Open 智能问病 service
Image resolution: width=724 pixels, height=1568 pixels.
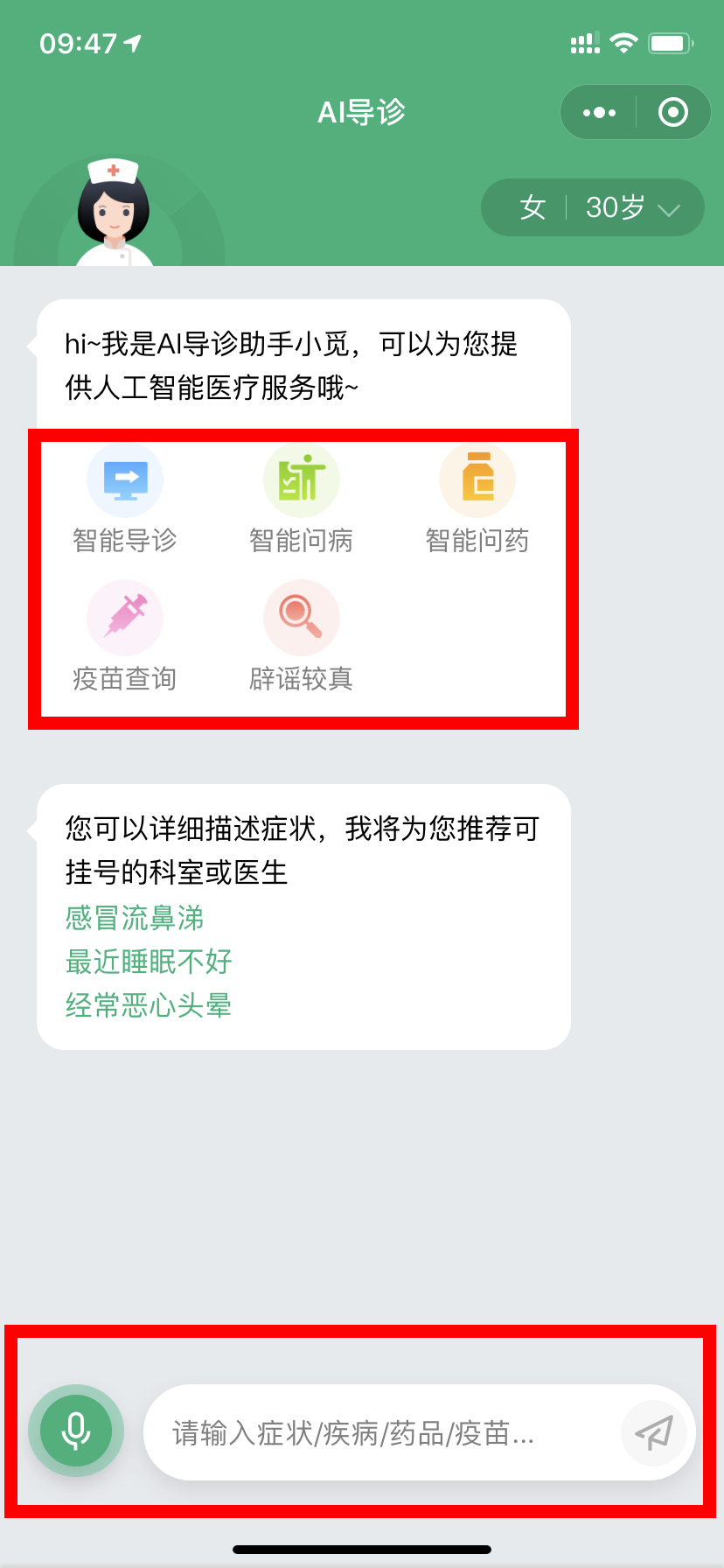click(301, 499)
